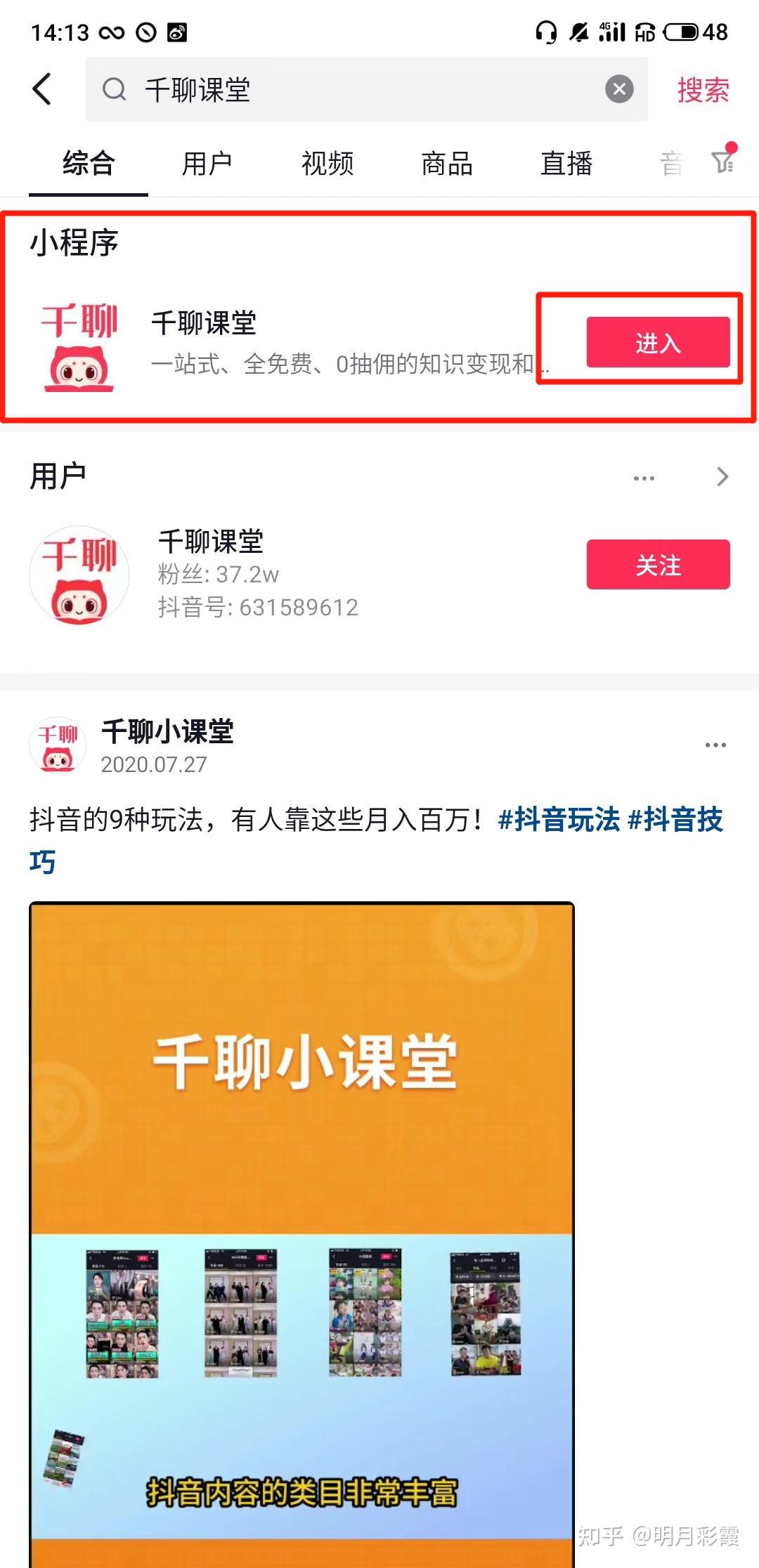Clear the search text
759x1568 pixels.
pos(619,89)
